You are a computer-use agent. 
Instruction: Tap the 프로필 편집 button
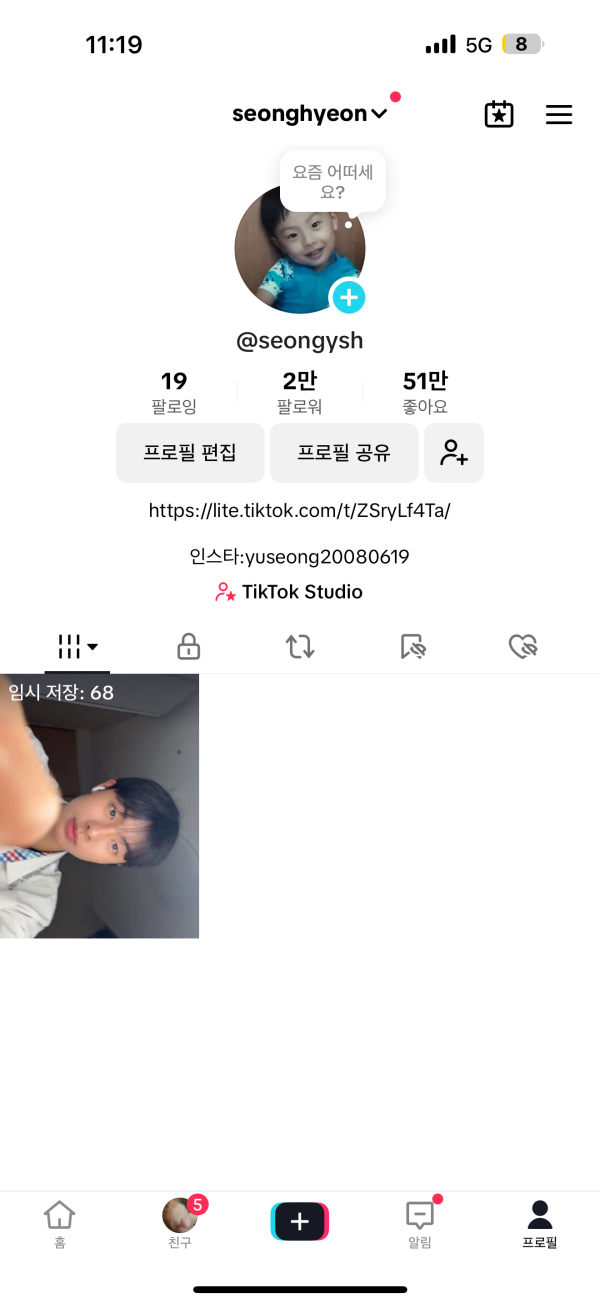[190, 452]
